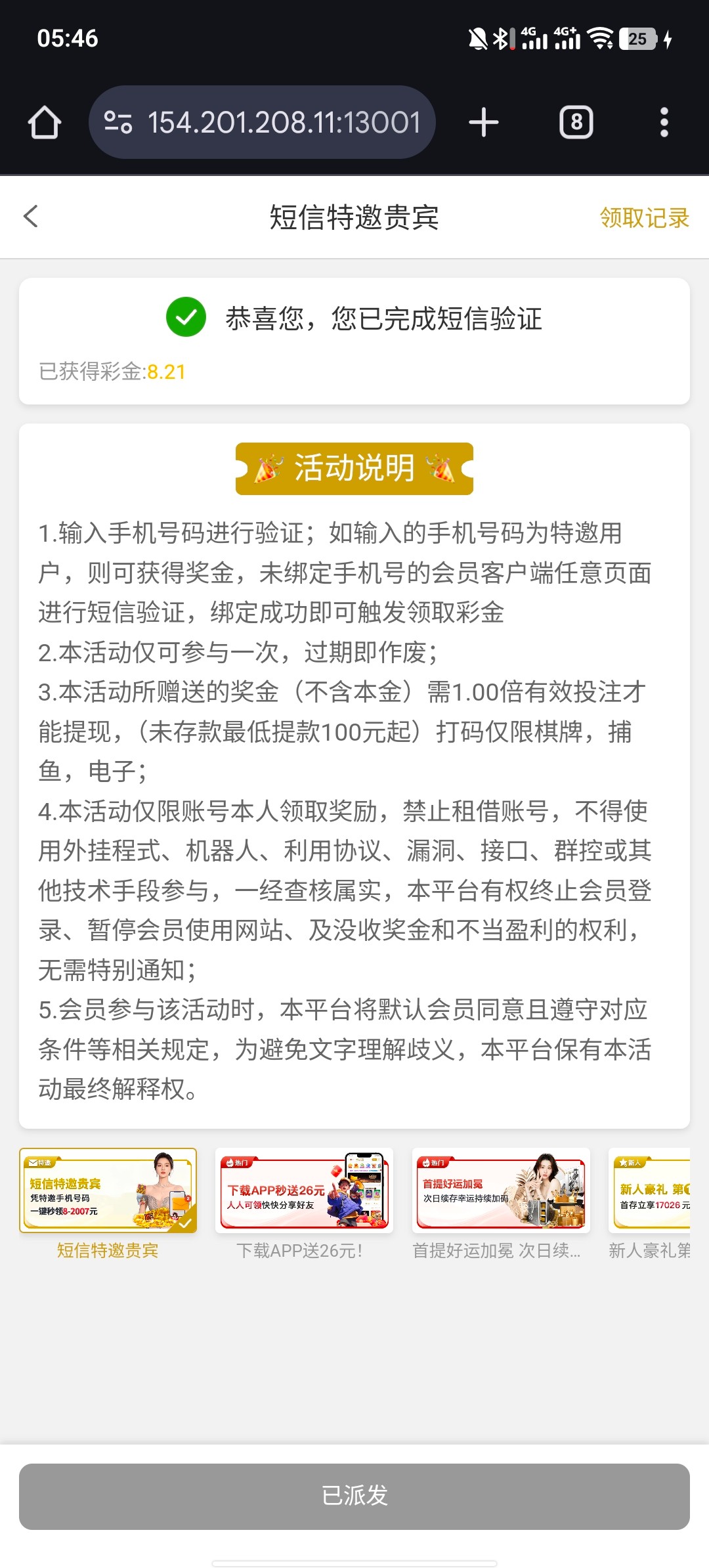Open the 首提好运加冕 promotion card
Viewport: 709px width, 1568px height.
501,1190
